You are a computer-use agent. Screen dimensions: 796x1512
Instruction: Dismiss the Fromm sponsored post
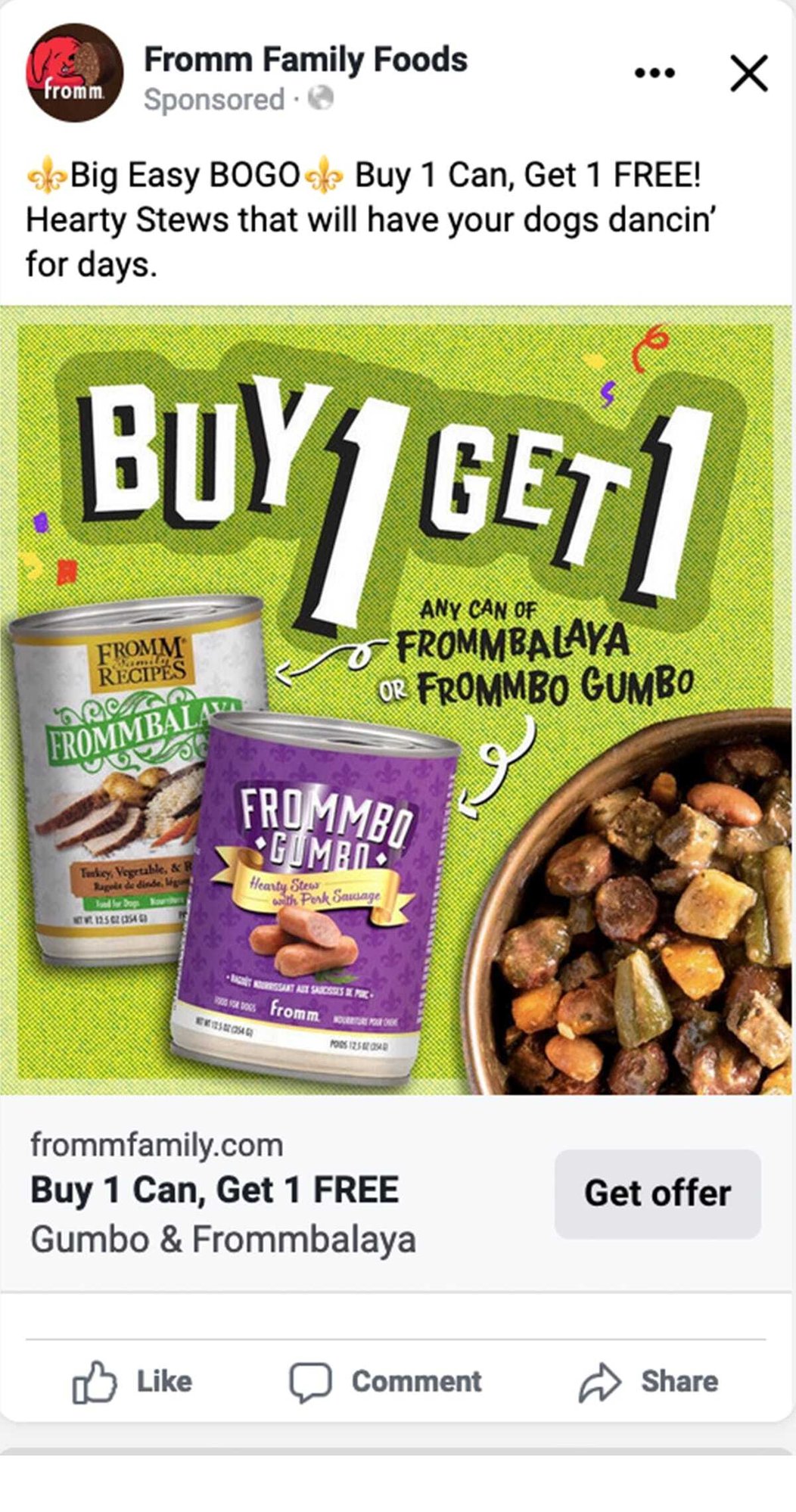(x=748, y=73)
